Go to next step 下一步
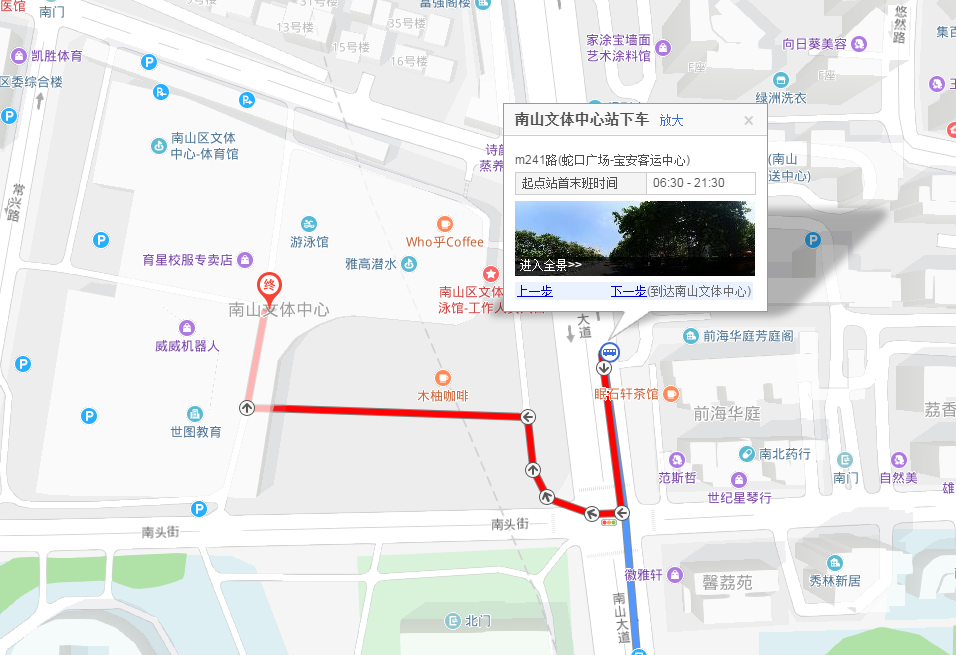Image resolution: width=956 pixels, height=655 pixels. point(627,292)
